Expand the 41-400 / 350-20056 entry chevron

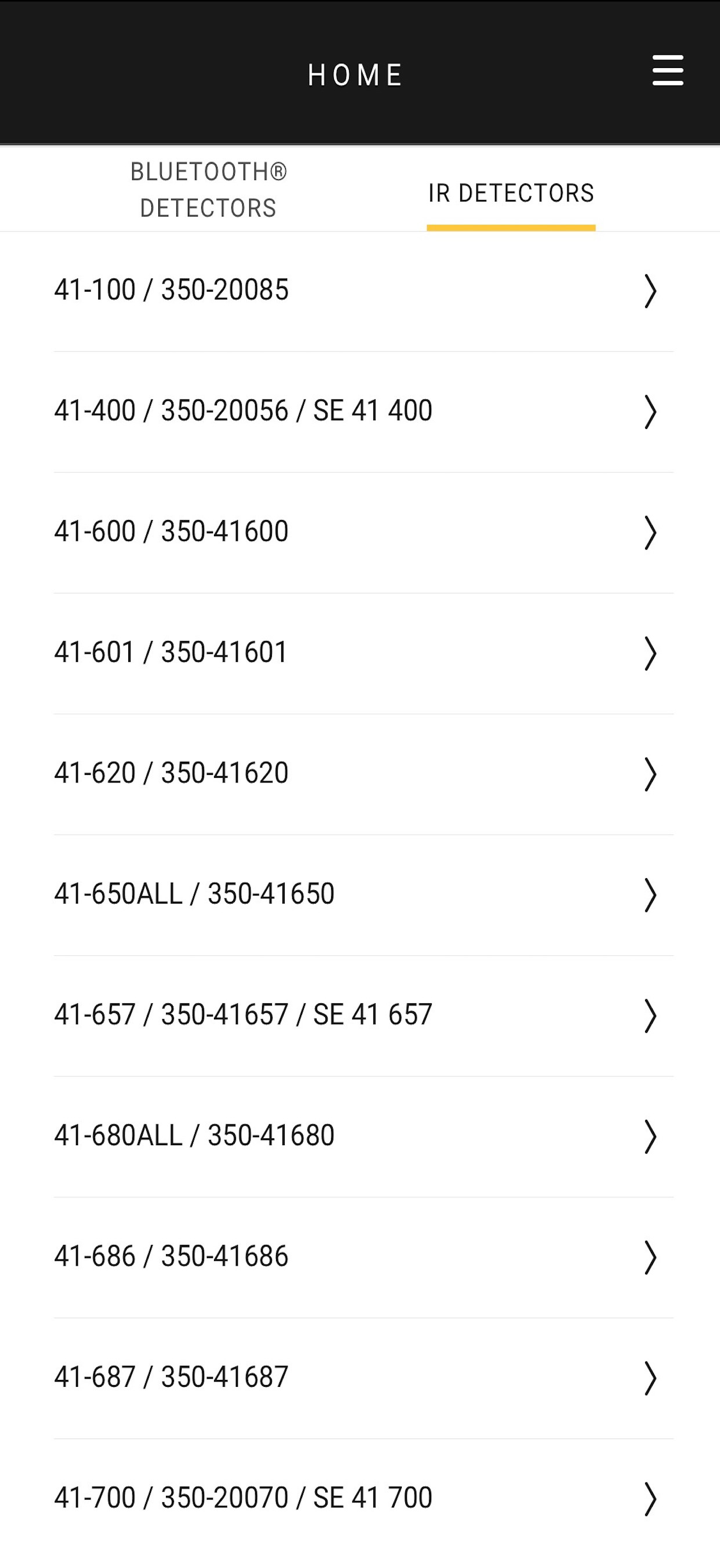650,412
